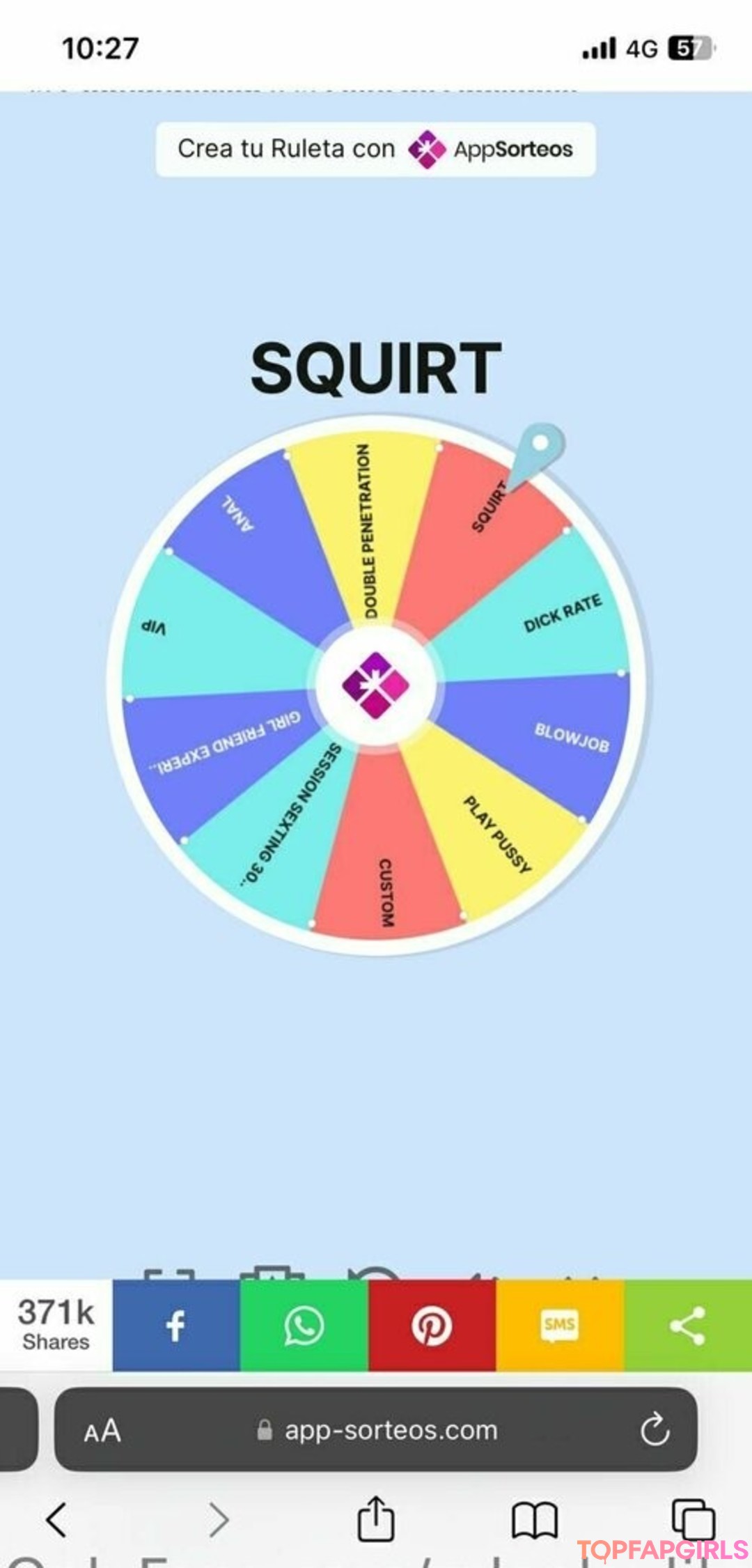
Task: Go back to the previous page
Action: pyautogui.click(x=57, y=1519)
